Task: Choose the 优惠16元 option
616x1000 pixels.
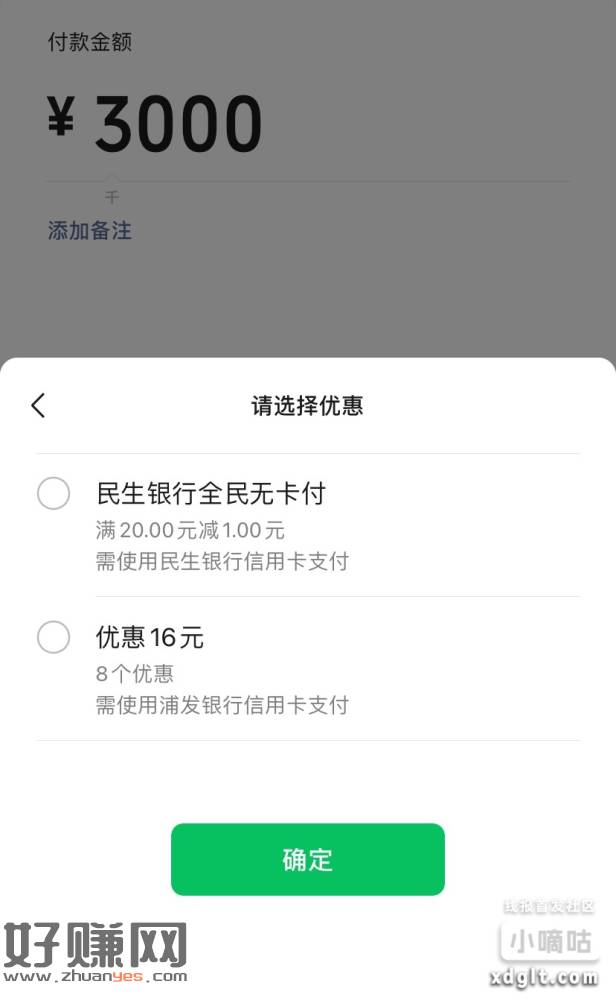Action: point(54,637)
